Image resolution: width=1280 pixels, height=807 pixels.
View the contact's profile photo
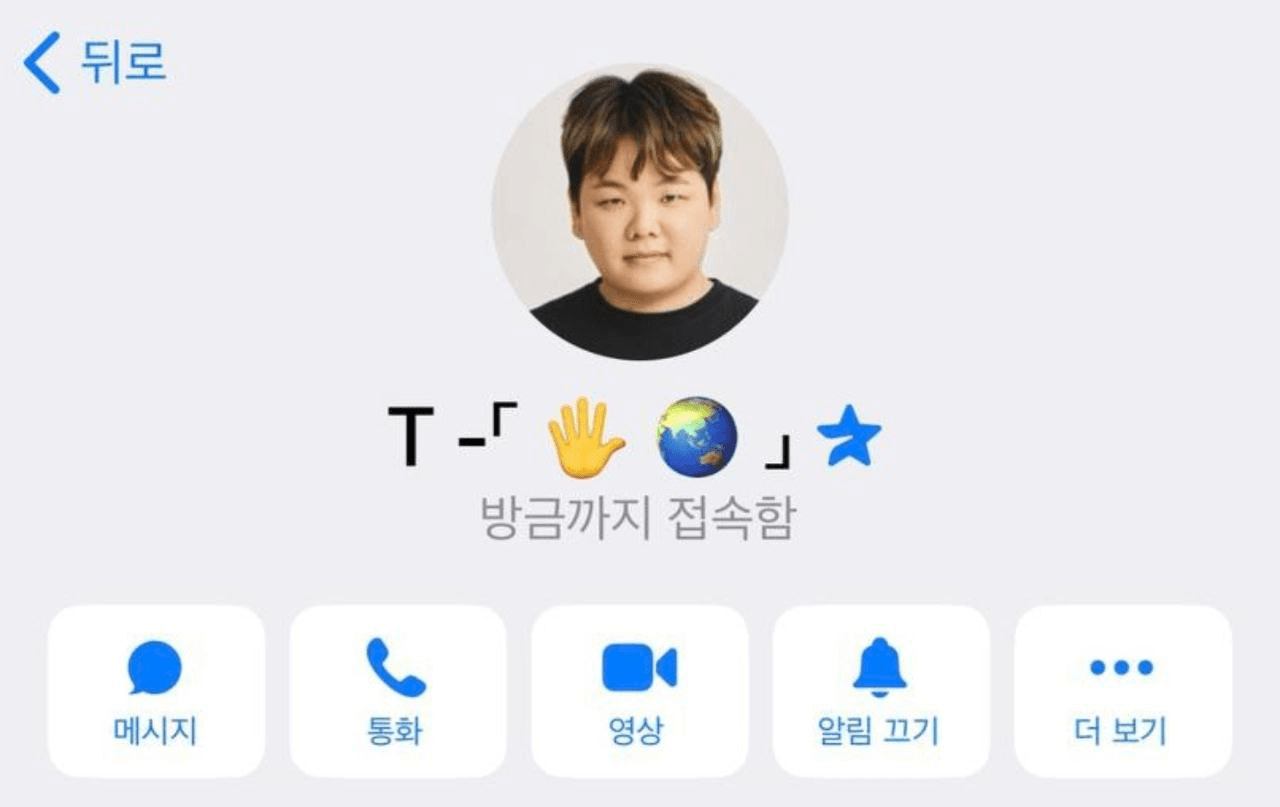pyautogui.click(x=640, y=212)
